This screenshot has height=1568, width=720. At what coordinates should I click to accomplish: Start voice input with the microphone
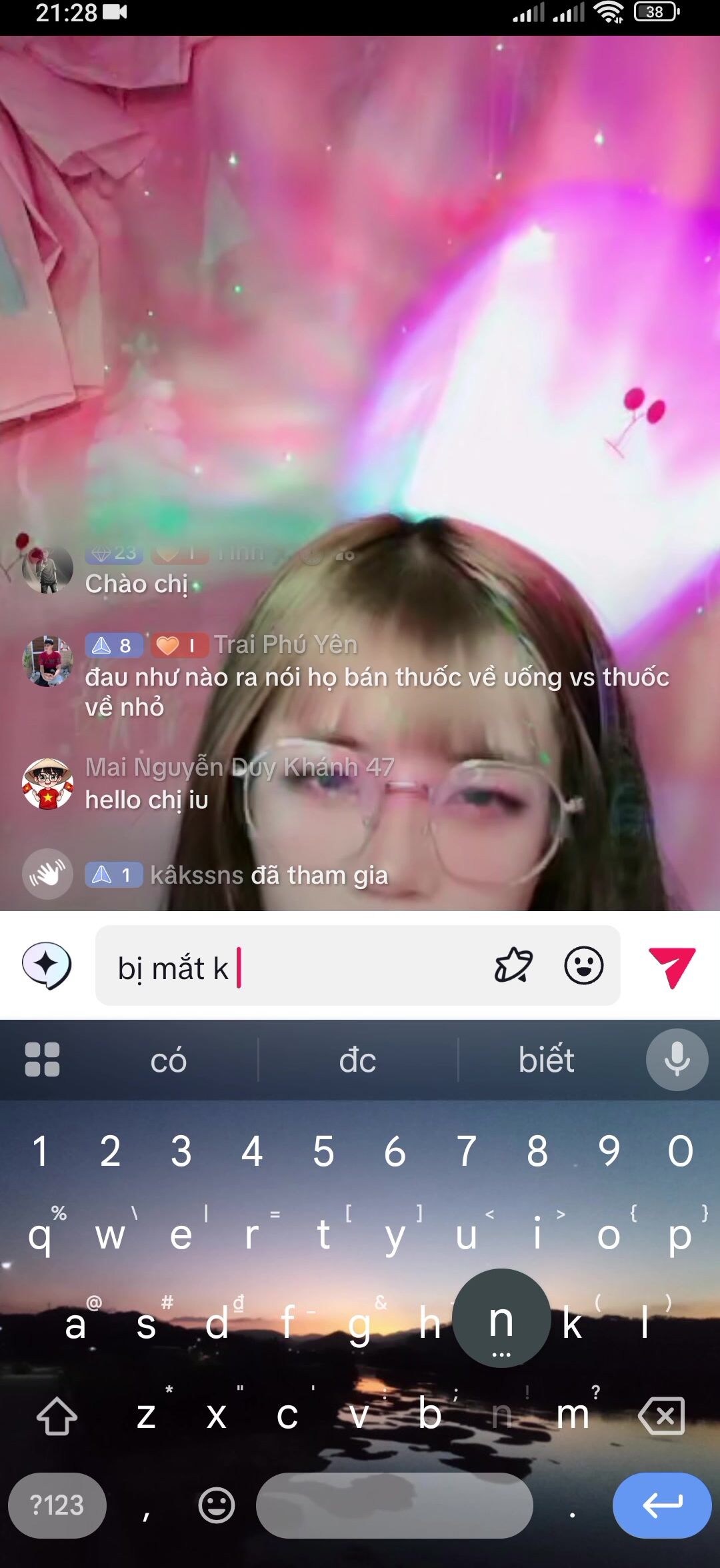677,1060
